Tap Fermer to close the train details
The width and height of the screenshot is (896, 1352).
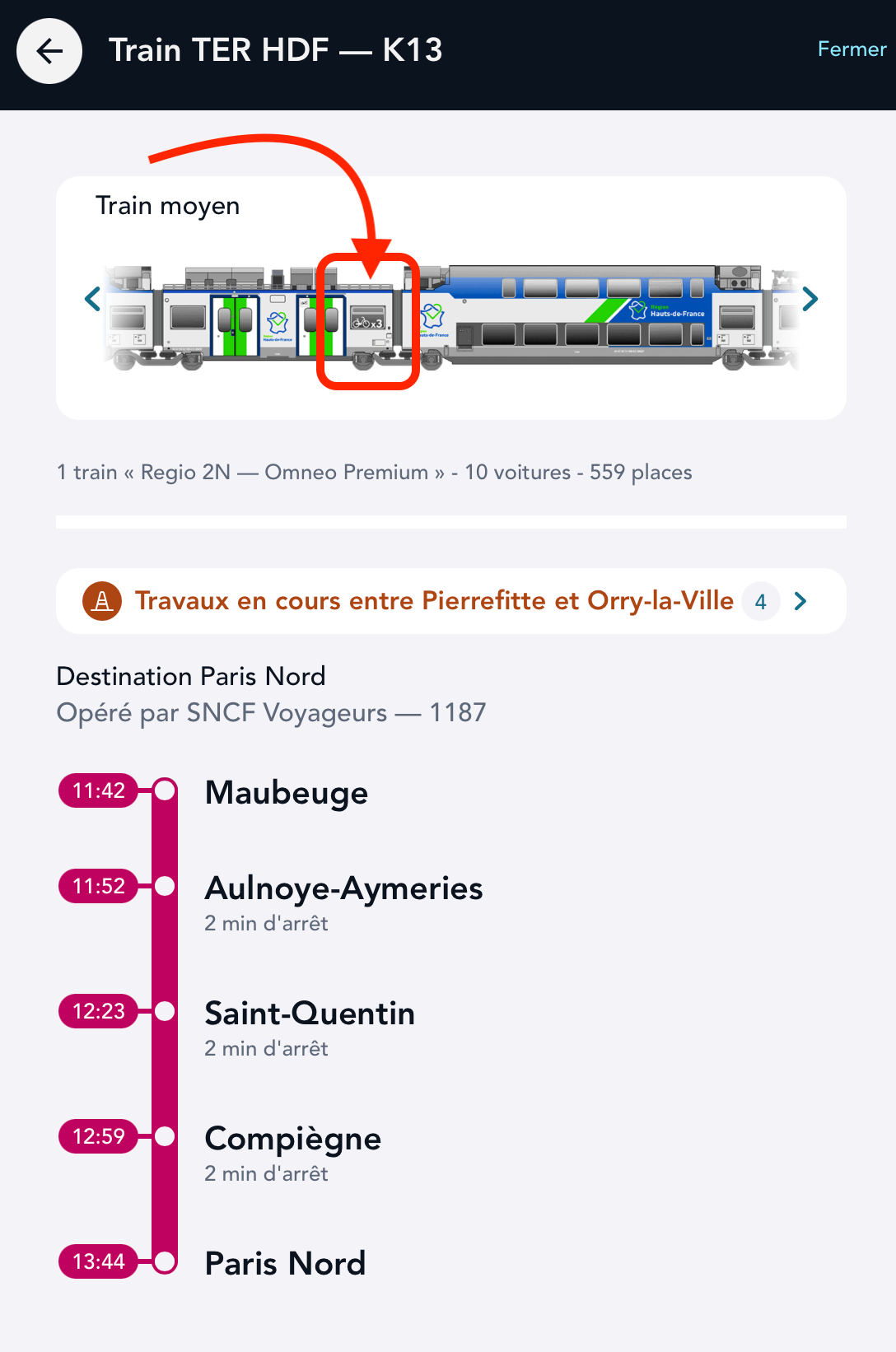click(x=851, y=49)
